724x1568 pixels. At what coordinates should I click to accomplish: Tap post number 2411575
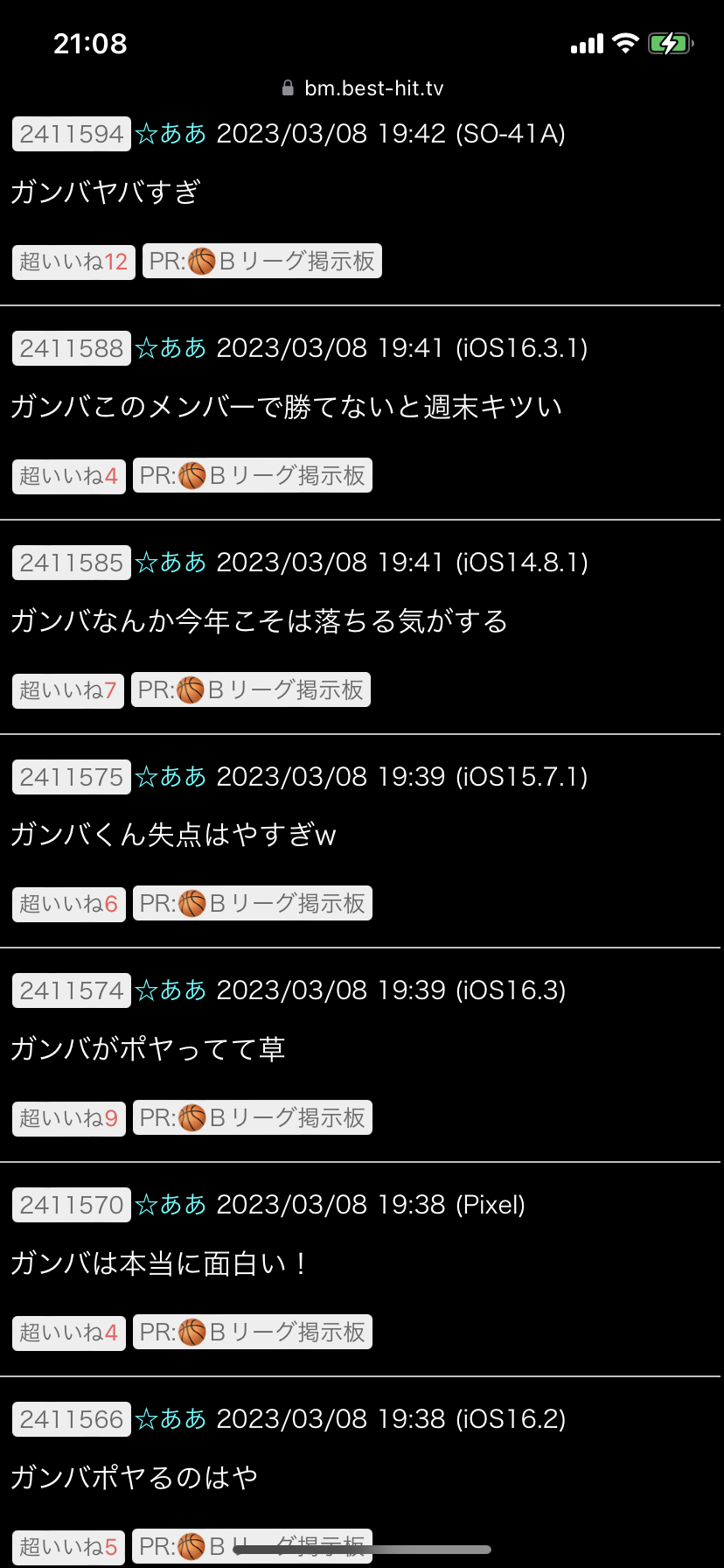pyautogui.click(x=72, y=777)
